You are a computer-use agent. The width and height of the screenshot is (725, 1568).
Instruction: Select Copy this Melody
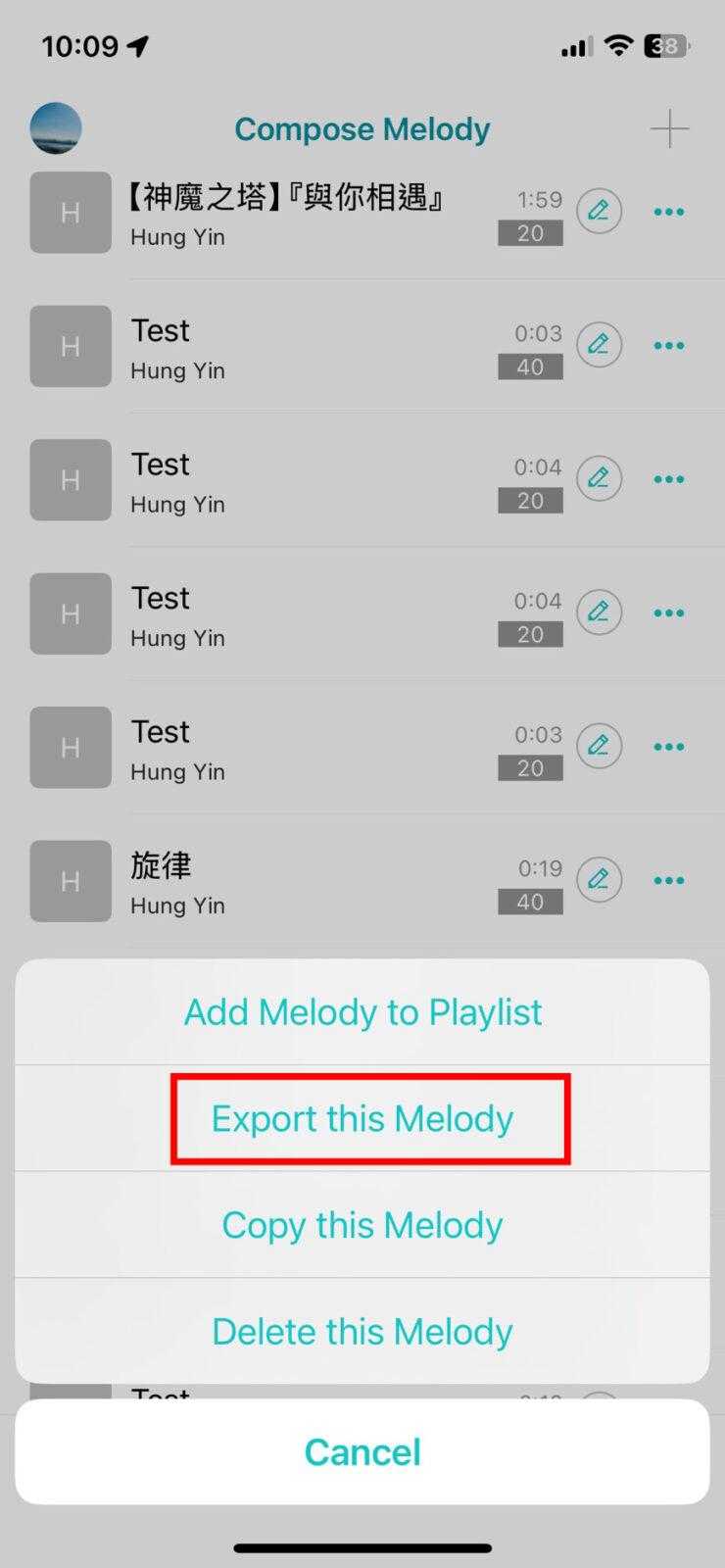click(x=362, y=1225)
